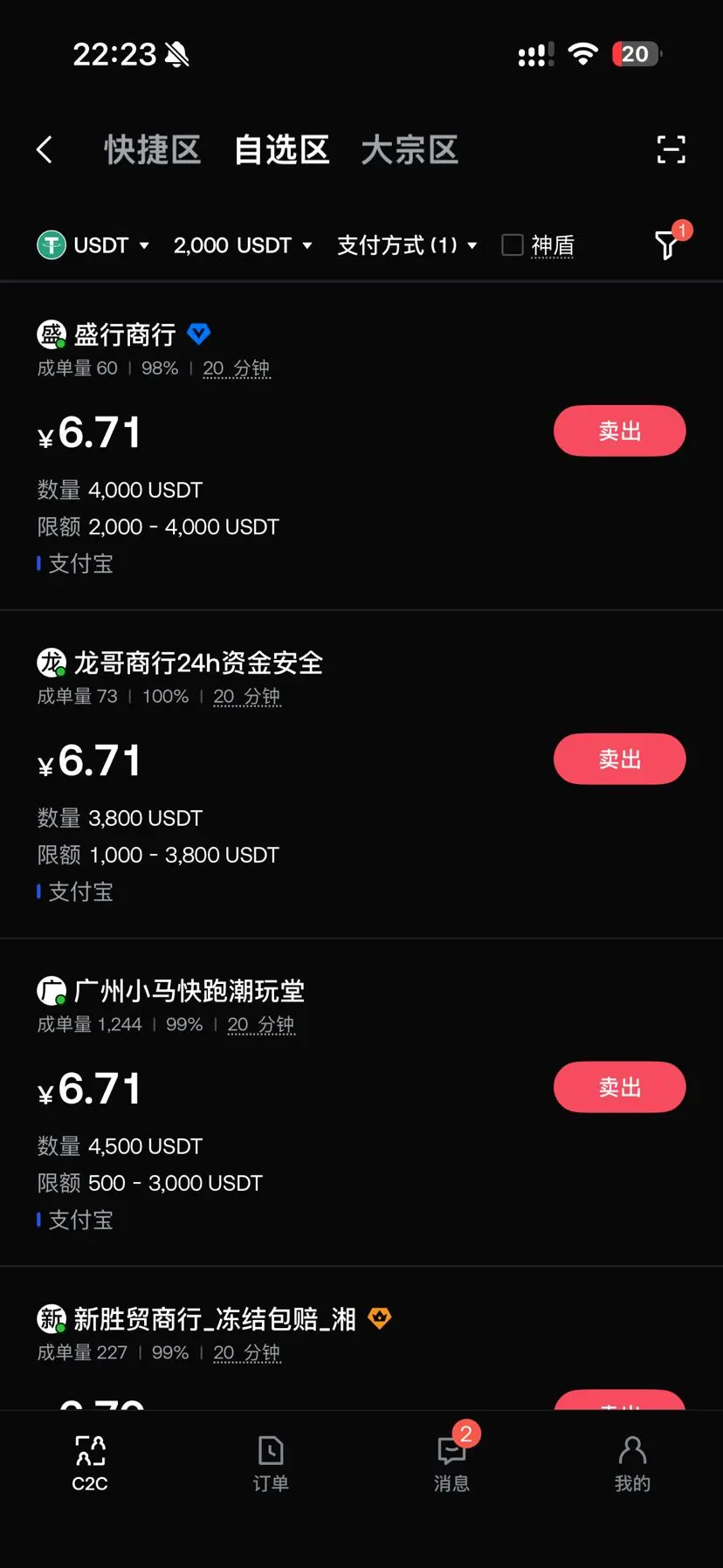The height and width of the screenshot is (1568, 723).
Task: Tap 卖出 for 广州小马快跑潮玩堂
Action: pyautogui.click(x=620, y=1087)
